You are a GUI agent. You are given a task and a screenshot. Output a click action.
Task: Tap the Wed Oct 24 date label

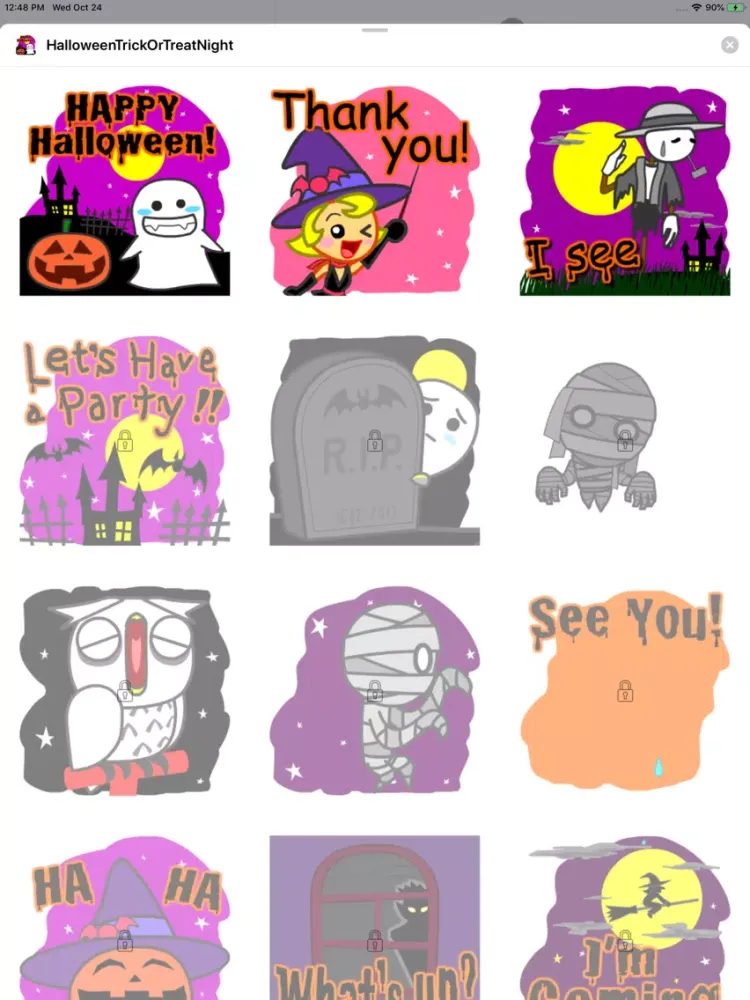tap(80, 6)
